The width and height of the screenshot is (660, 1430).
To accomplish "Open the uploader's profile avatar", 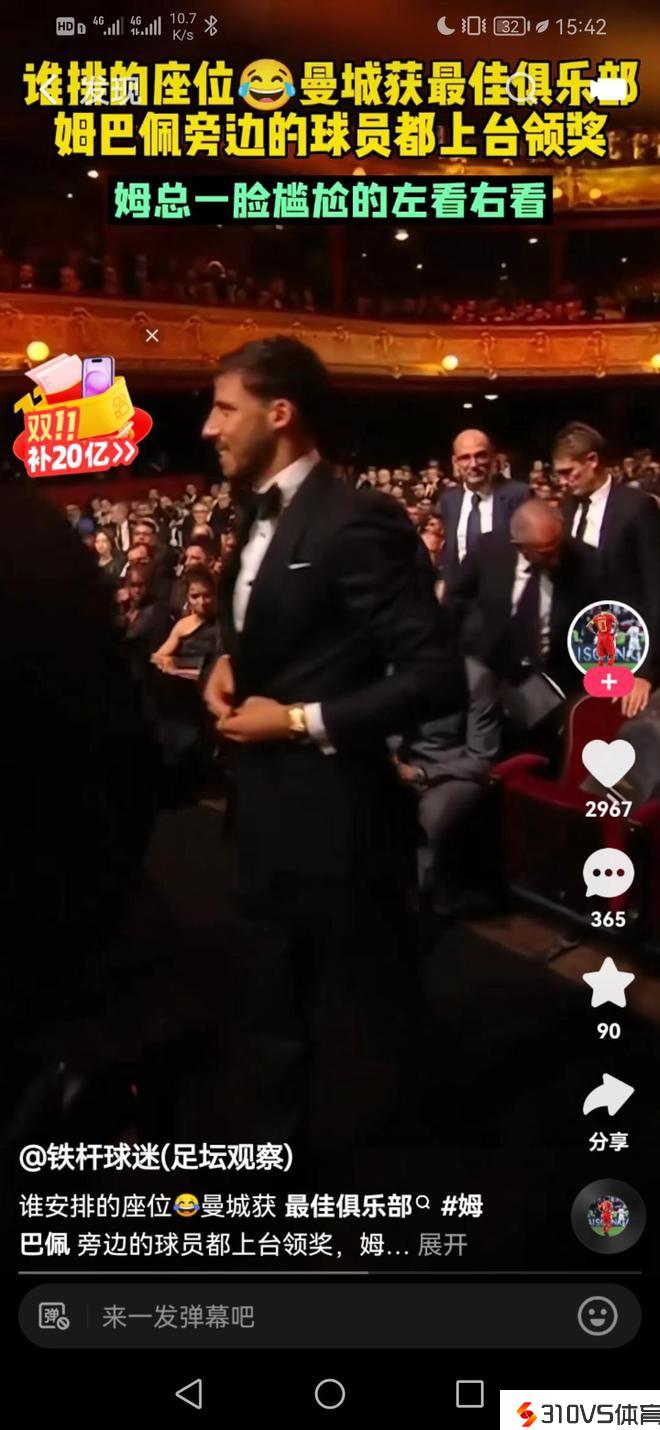I will pyautogui.click(x=608, y=638).
